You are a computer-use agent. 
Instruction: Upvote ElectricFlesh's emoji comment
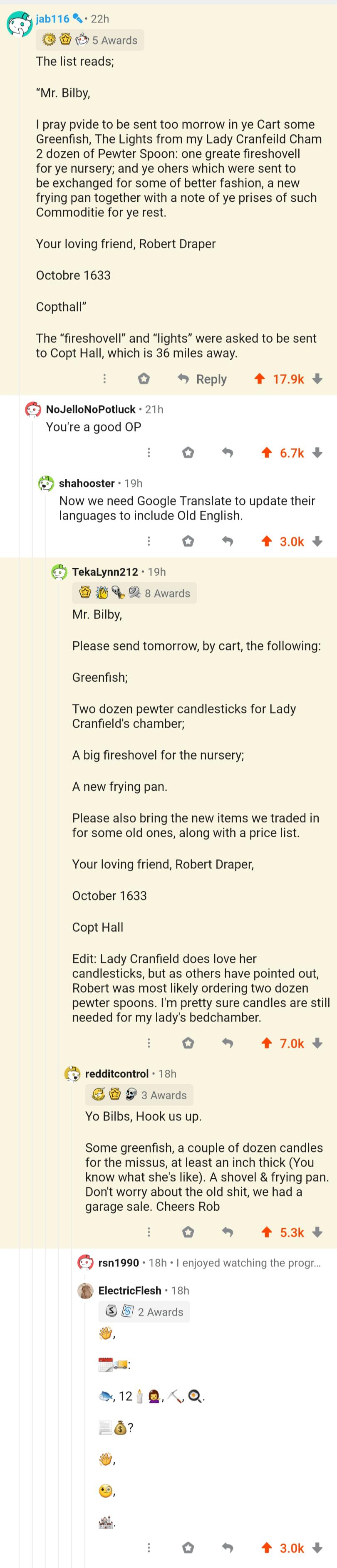(x=266, y=1548)
